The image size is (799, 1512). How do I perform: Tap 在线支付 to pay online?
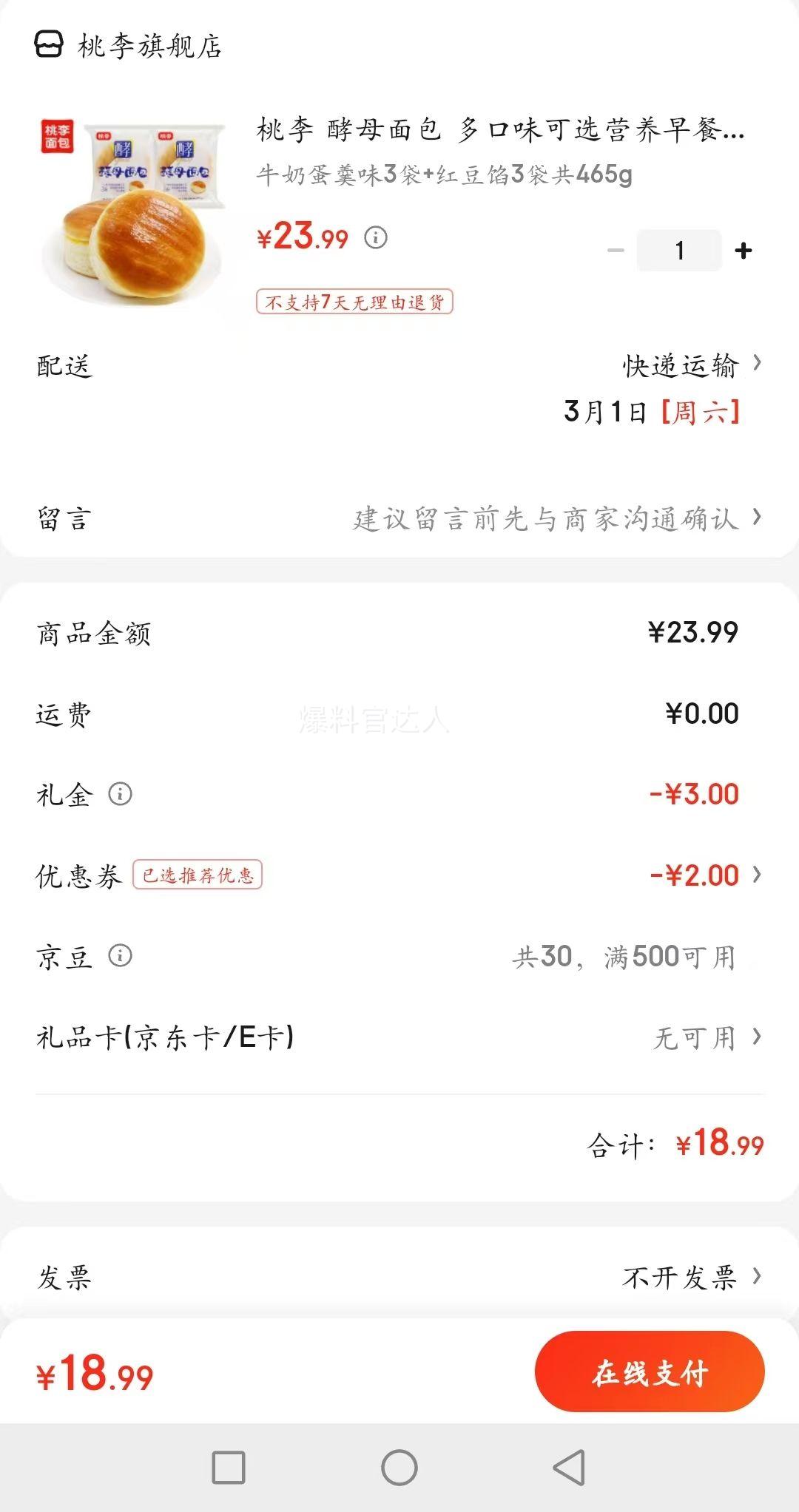[x=650, y=1372]
